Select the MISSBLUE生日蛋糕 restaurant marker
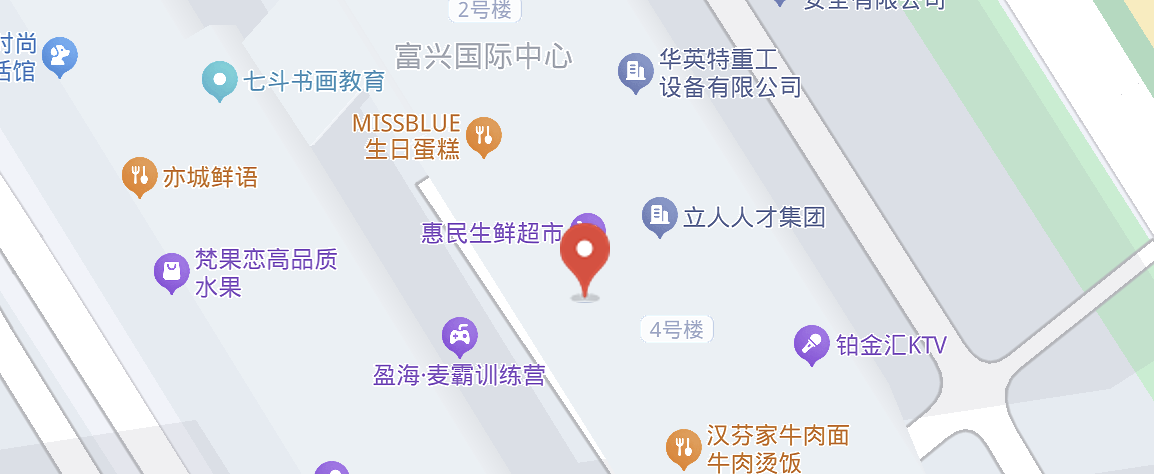The image size is (1154, 474). [x=484, y=135]
